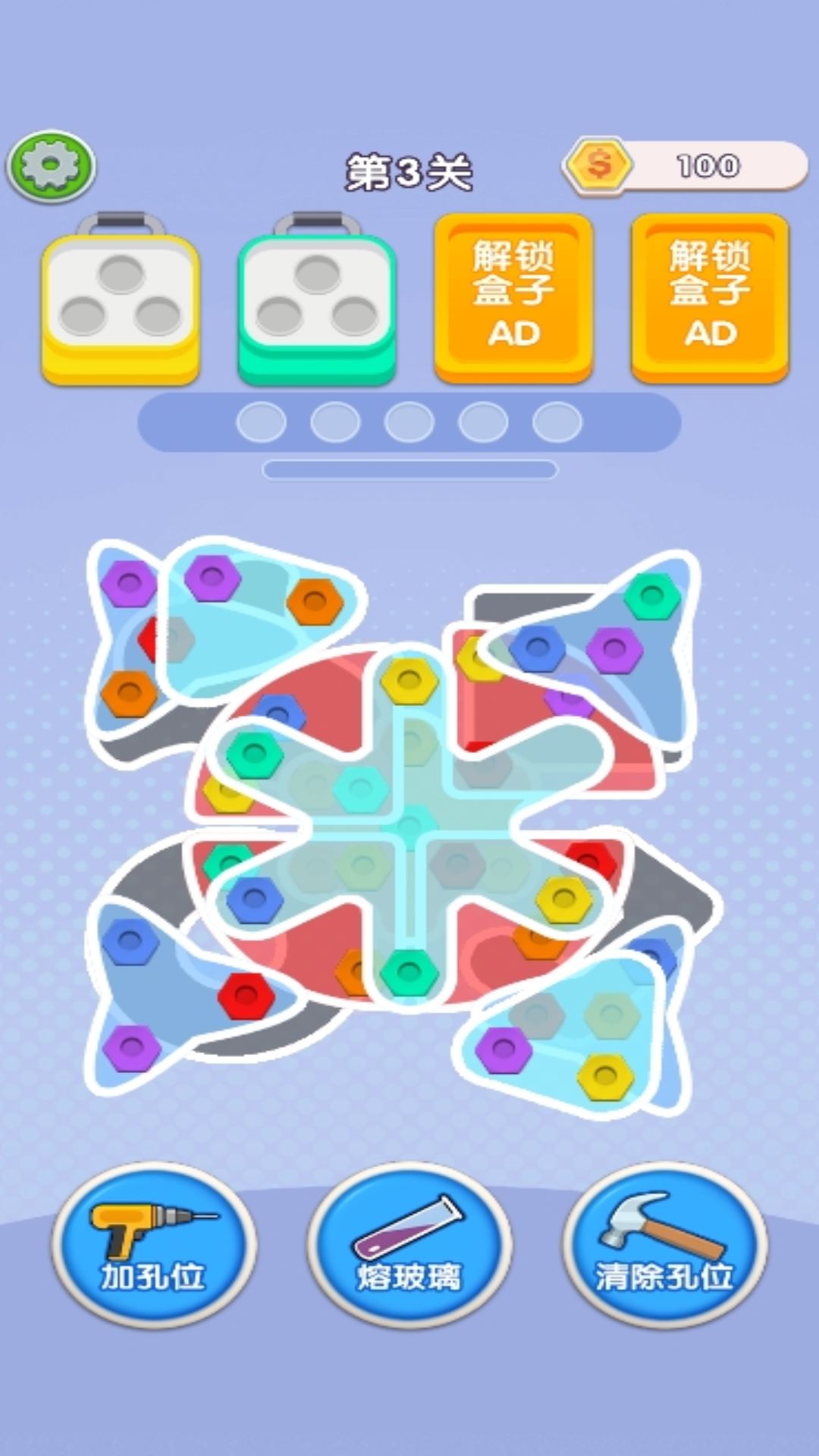The image size is (819, 1456).
Task: Unlock the fourth box via AD
Action: 710,297
